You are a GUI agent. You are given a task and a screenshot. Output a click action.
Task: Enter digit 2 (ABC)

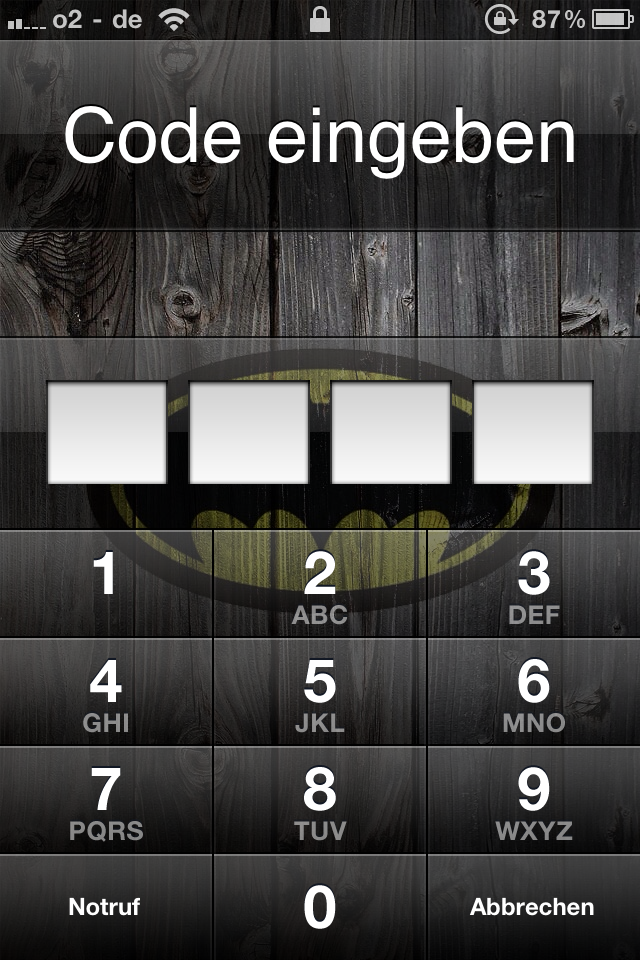coord(320,588)
